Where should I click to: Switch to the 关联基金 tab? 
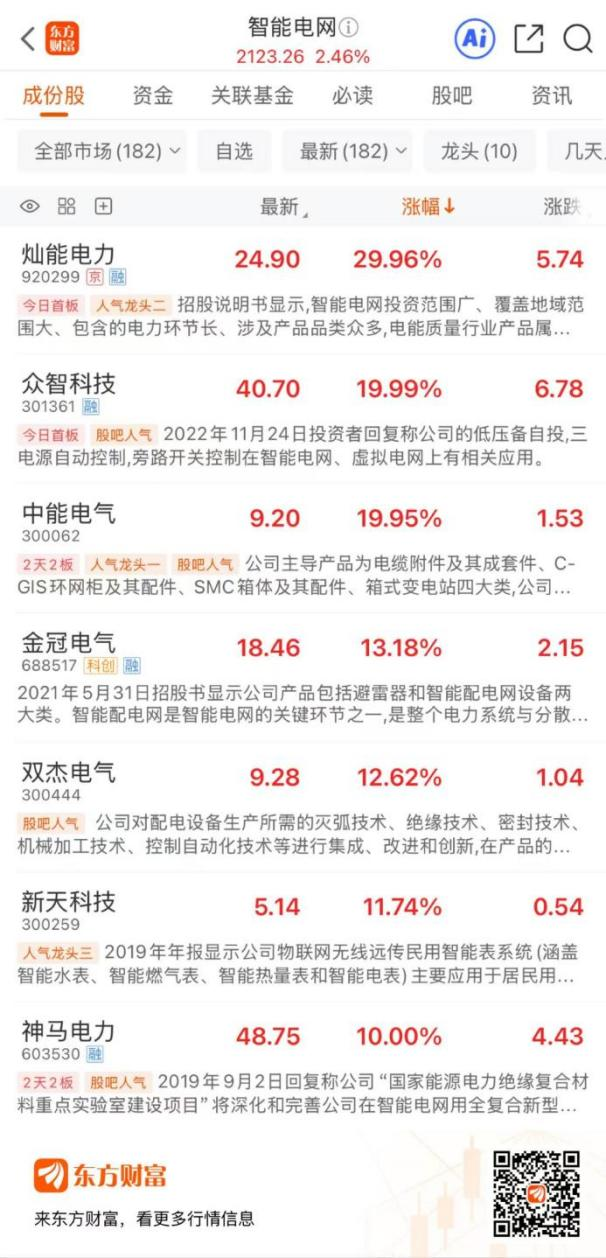click(252, 96)
